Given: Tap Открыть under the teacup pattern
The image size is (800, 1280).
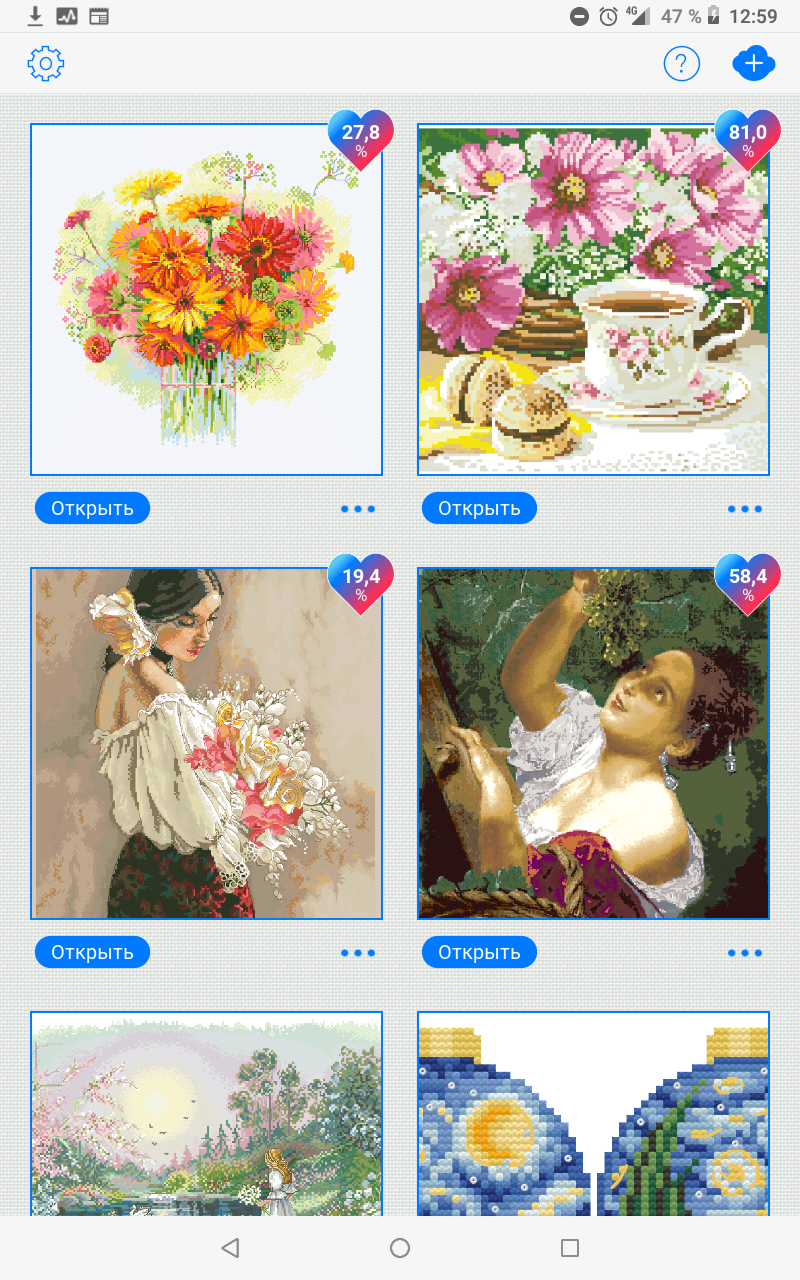Looking at the screenshot, I should pos(479,508).
